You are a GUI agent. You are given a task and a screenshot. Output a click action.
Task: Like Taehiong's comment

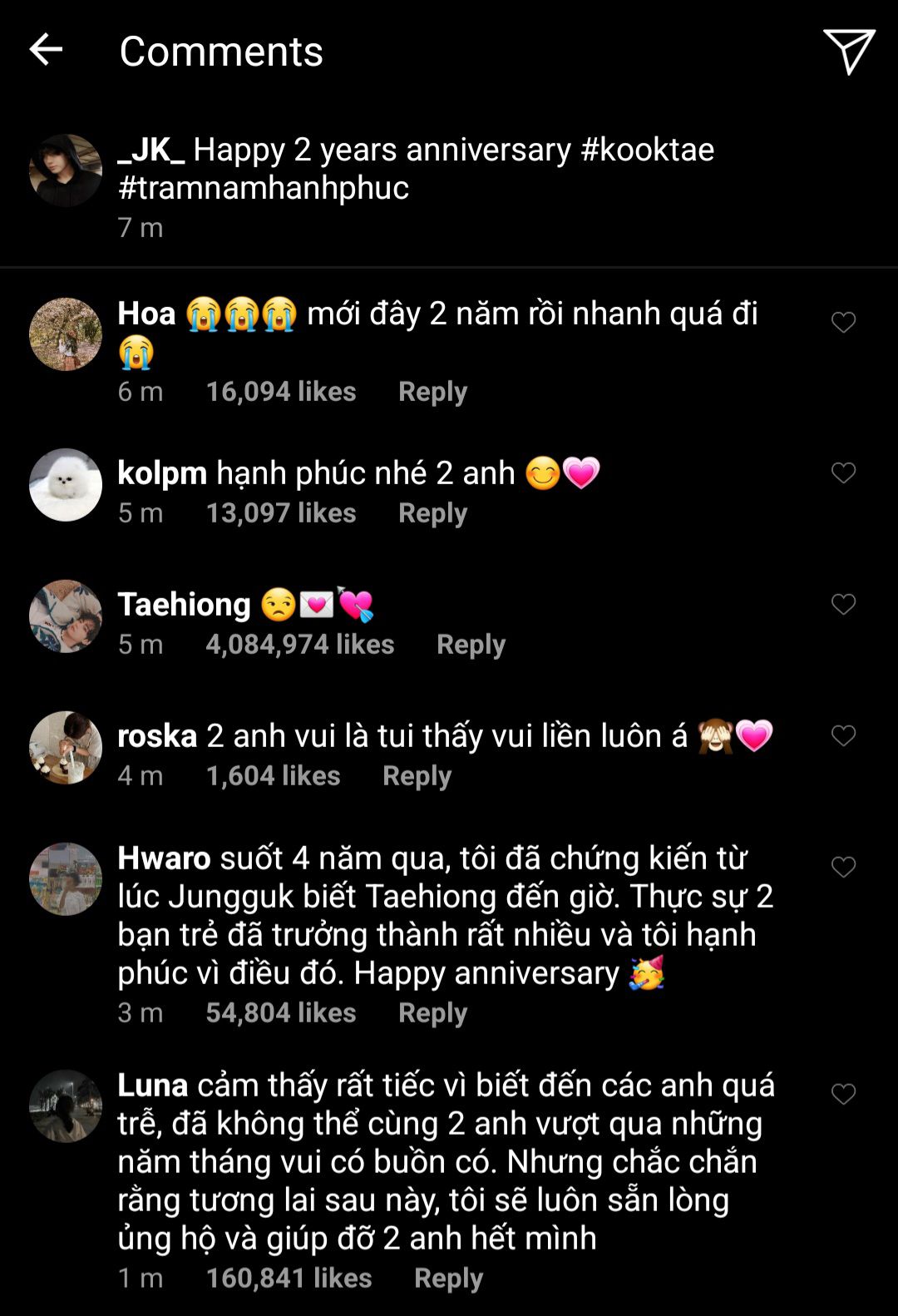coord(843,604)
